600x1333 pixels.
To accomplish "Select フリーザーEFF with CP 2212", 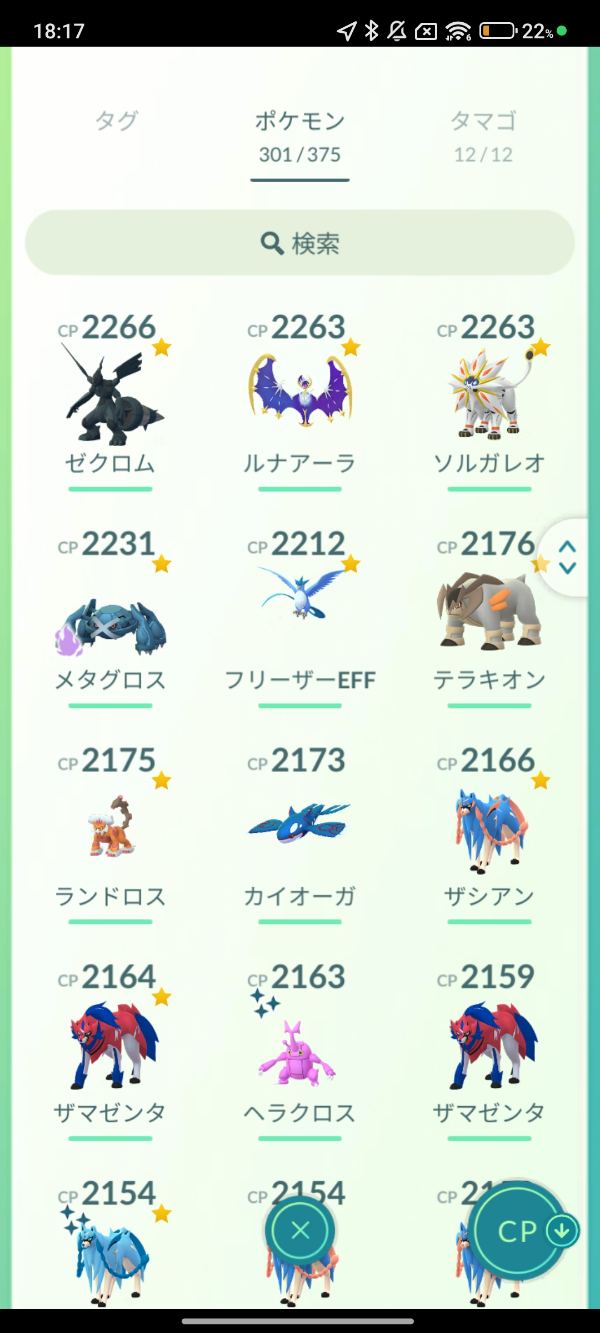I will coord(300,613).
